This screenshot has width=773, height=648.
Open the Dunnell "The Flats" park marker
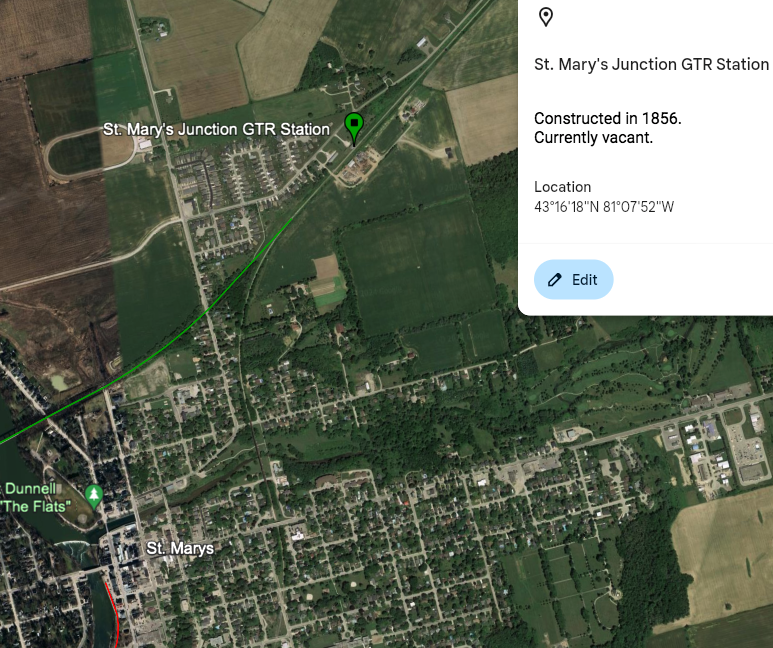pos(94,496)
